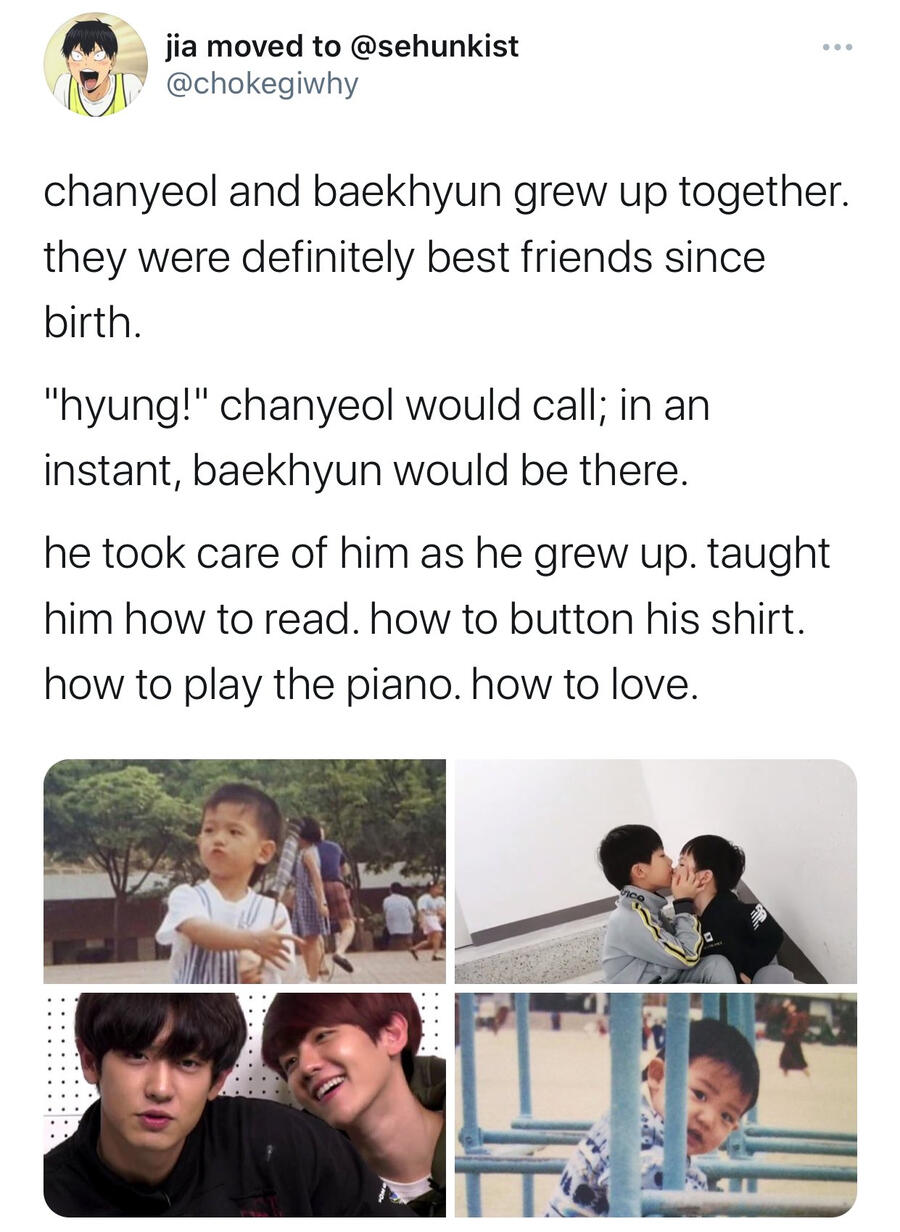
Task: Open photo of two smiling young men
Action: click(x=245, y=1104)
